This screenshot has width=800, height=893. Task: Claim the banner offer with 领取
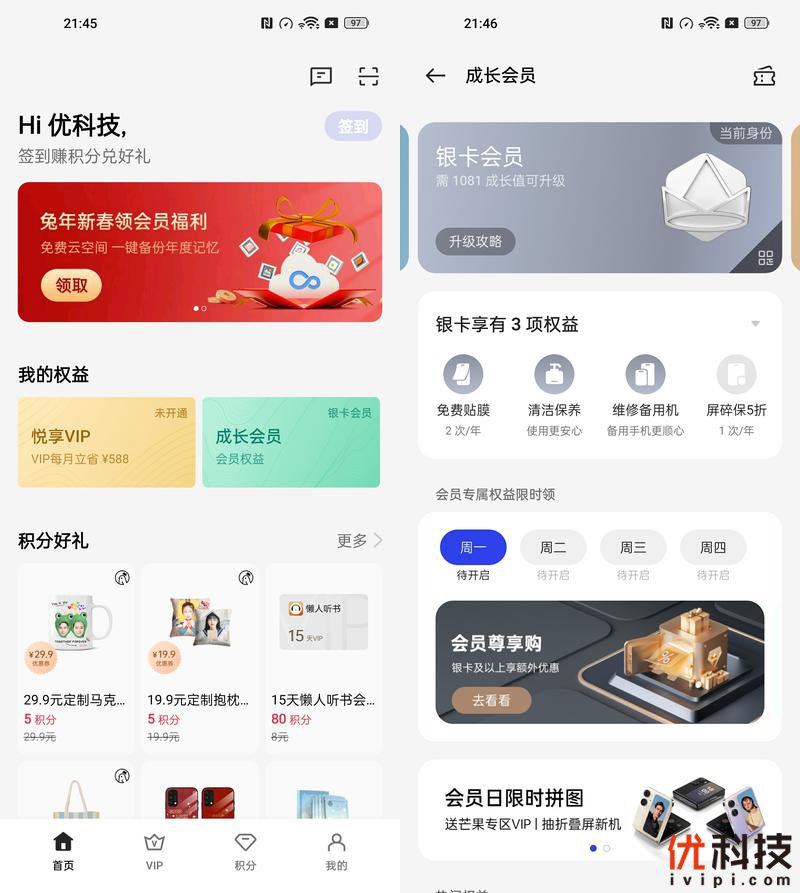71,285
